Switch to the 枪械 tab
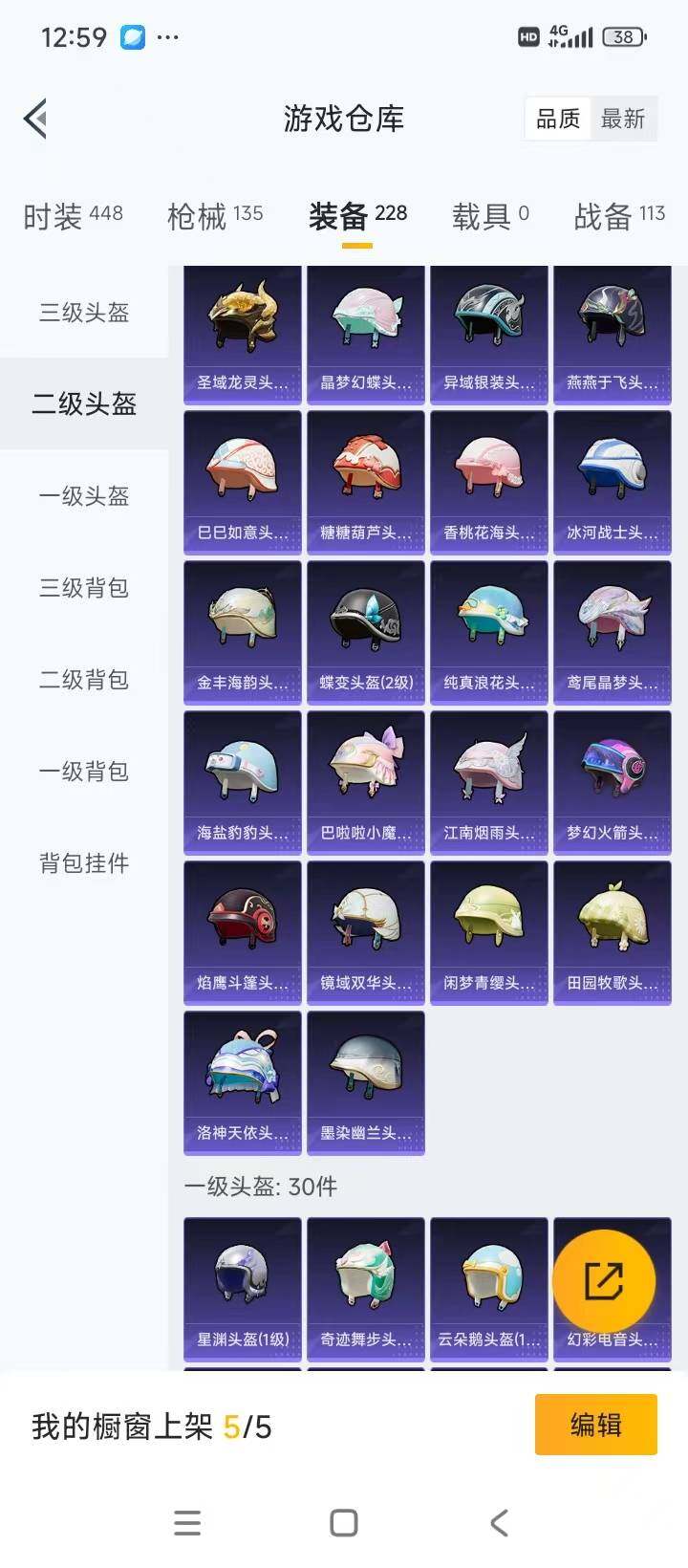The height and width of the screenshot is (1568, 688). click(214, 216)
